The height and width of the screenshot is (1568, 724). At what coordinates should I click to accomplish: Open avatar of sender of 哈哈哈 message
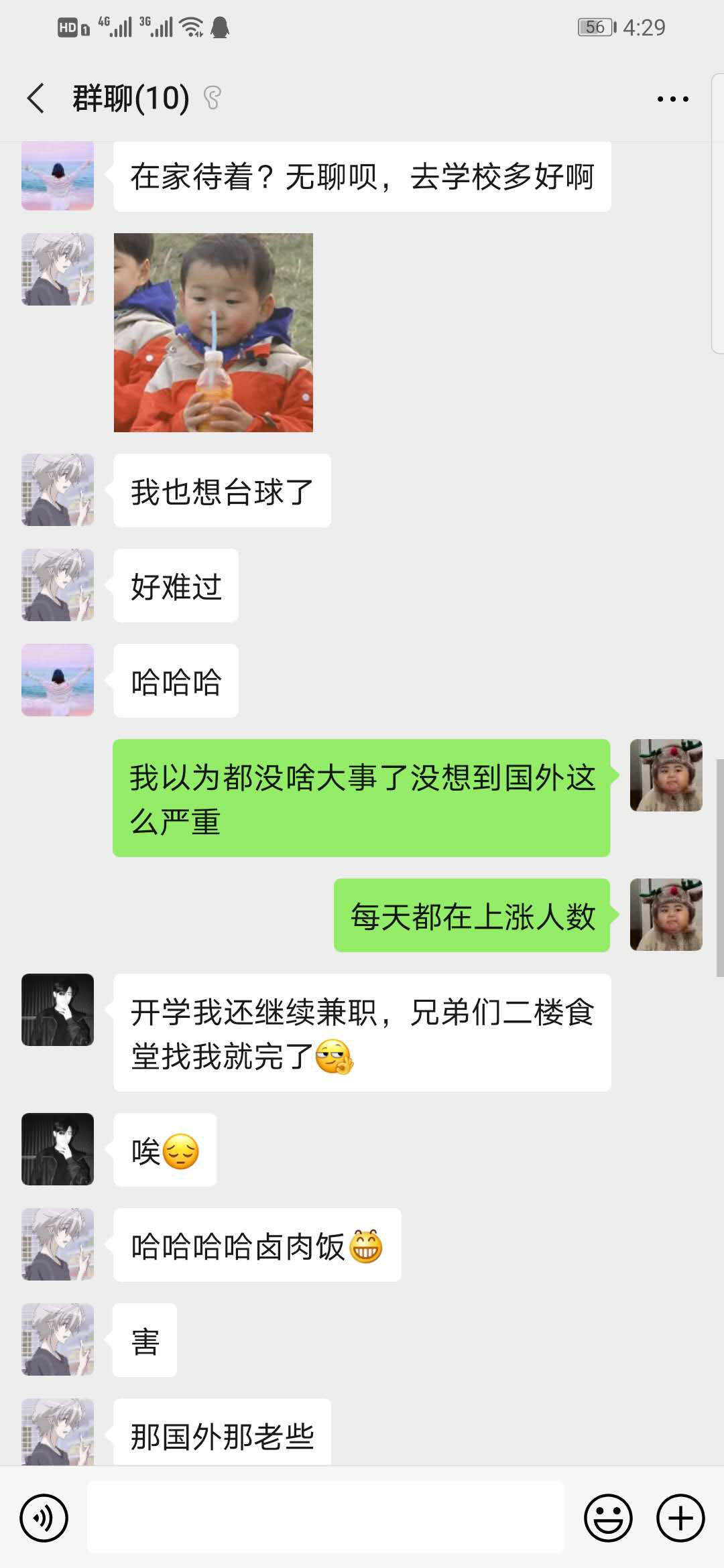(58, 680)
